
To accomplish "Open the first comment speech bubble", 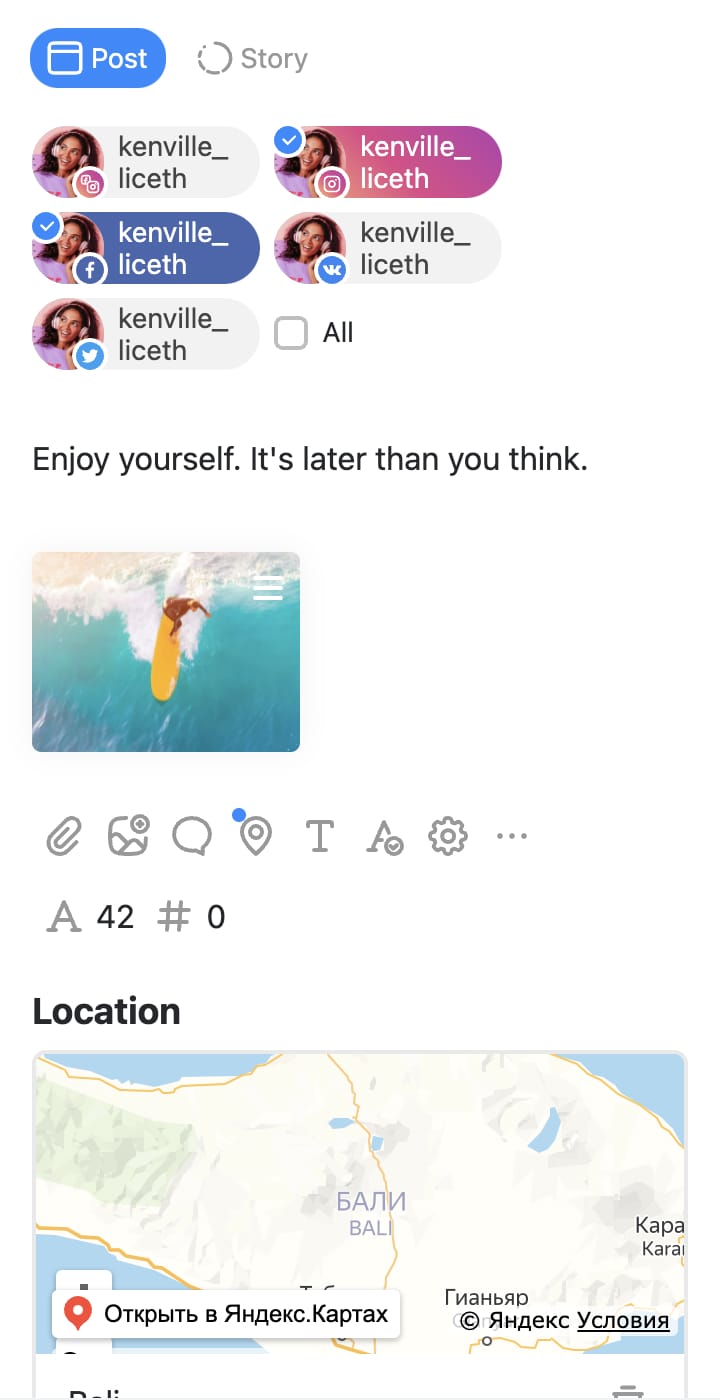I will click(x=192, y=836).
